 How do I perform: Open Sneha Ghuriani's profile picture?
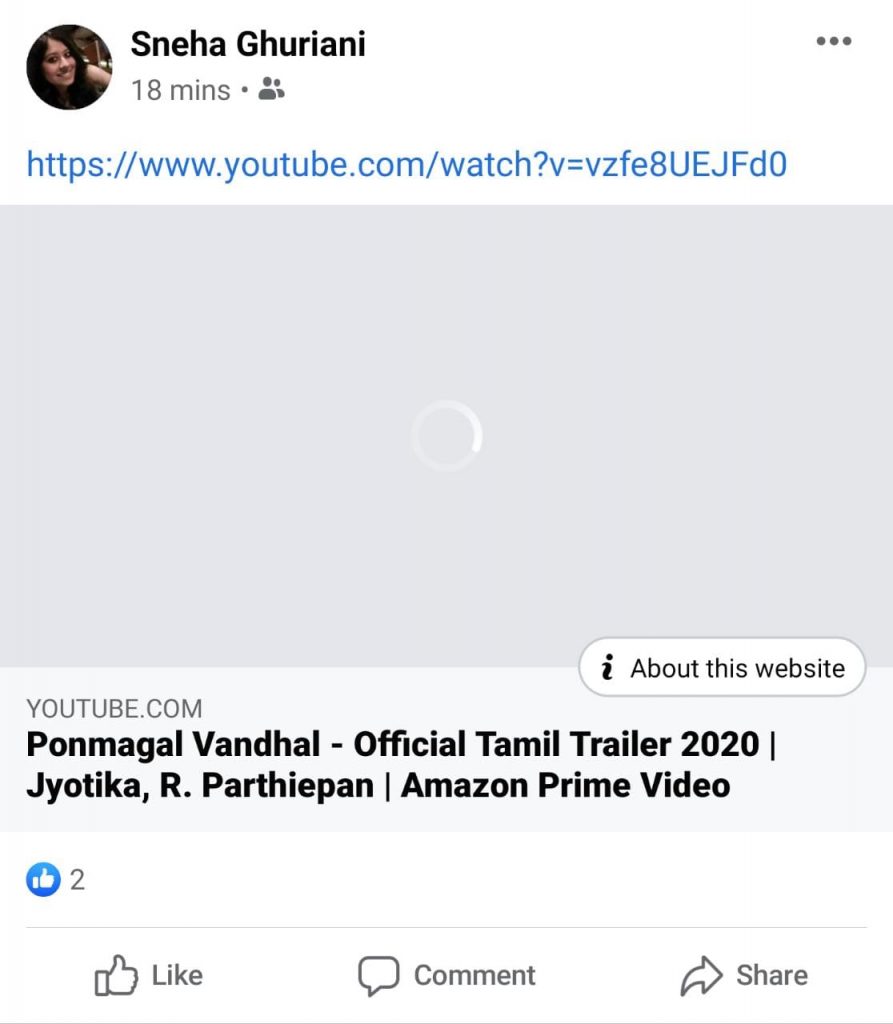click(x=69, y=67)
